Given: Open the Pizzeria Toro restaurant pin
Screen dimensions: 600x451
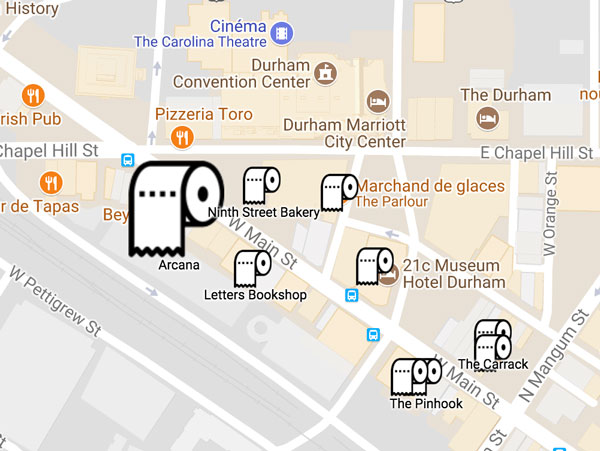Looking at the screenshot, I should (x=181, y=137).
